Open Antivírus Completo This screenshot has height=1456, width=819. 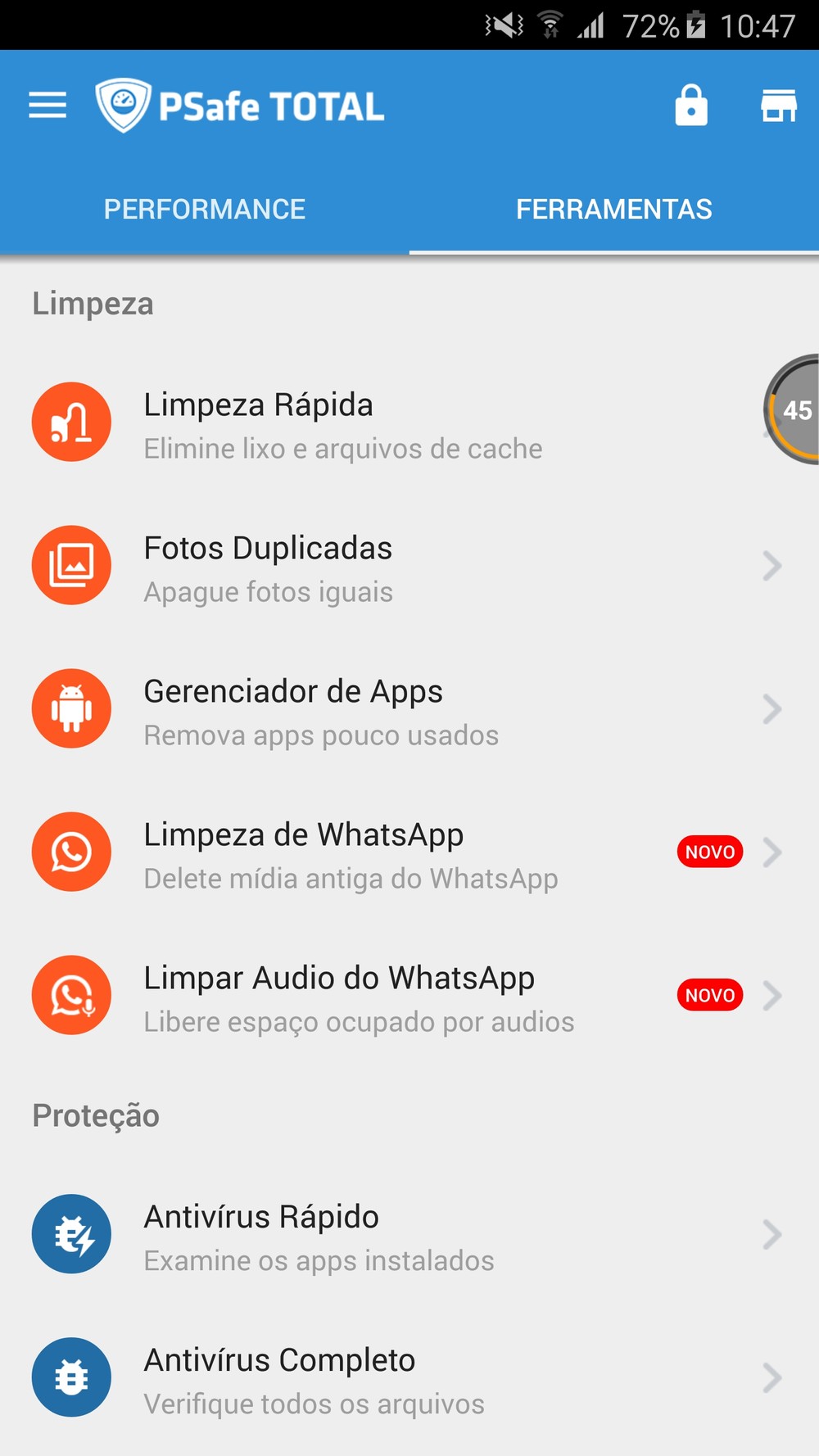409,1378
